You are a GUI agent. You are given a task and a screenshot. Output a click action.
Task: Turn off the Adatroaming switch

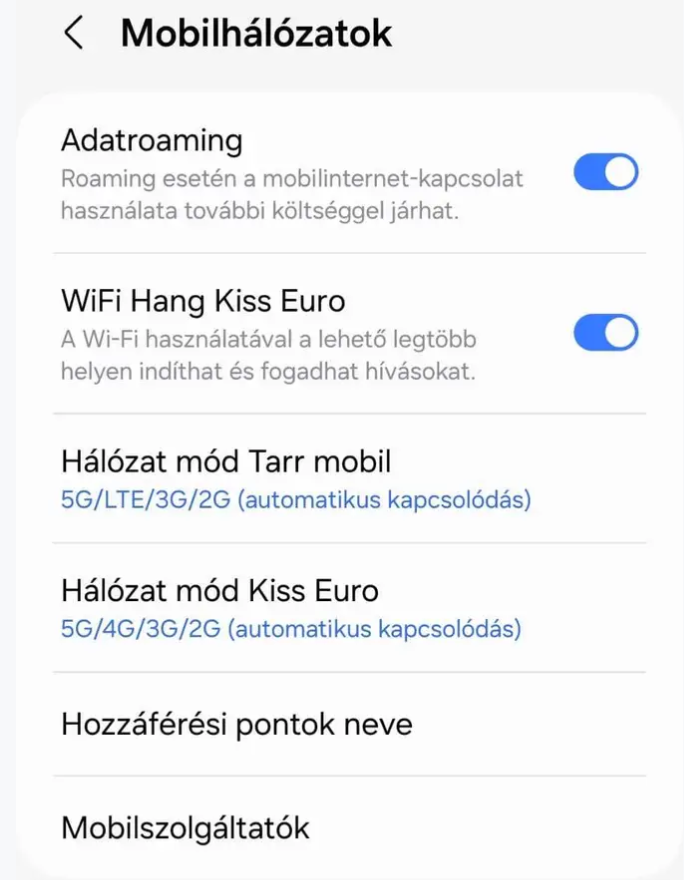coord(605,172)
